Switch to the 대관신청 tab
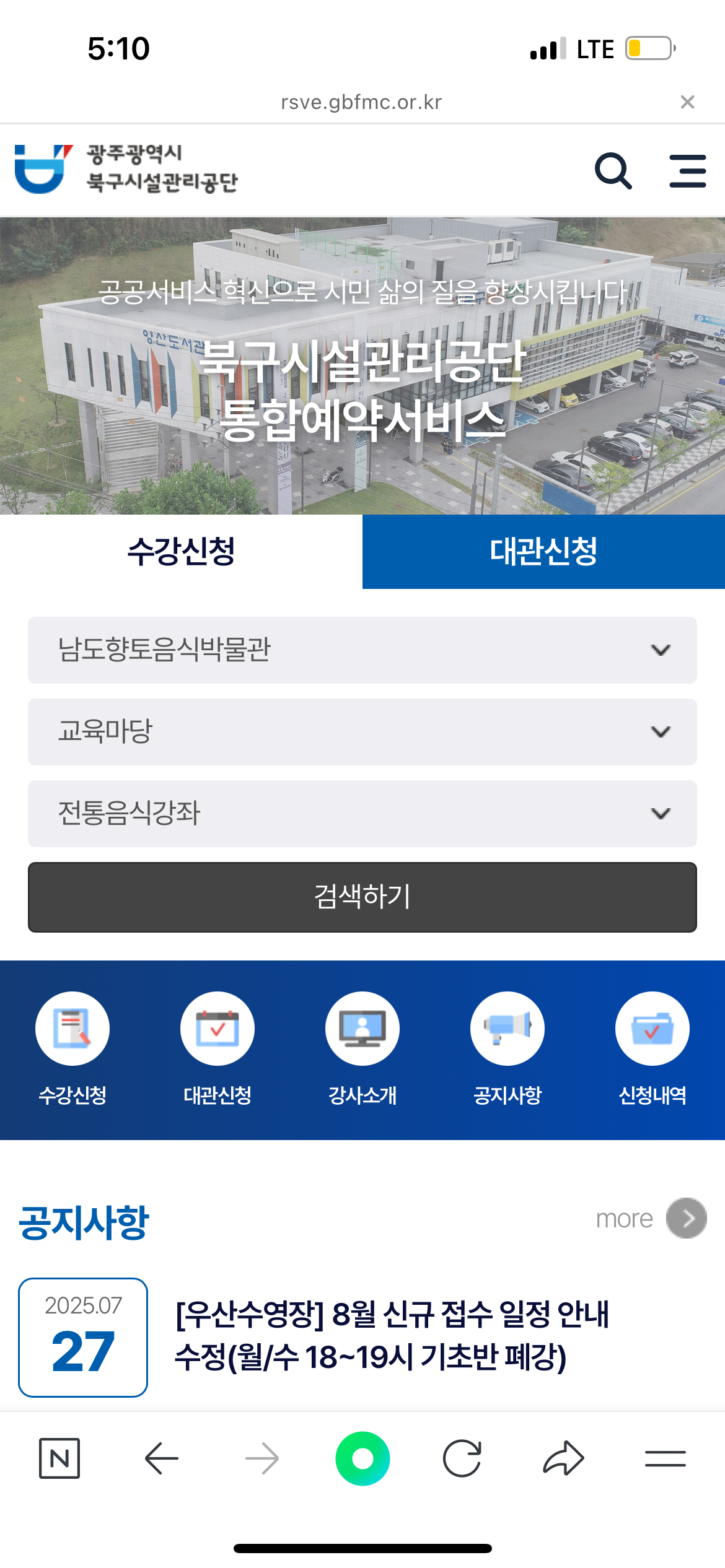 click(543, 551)
